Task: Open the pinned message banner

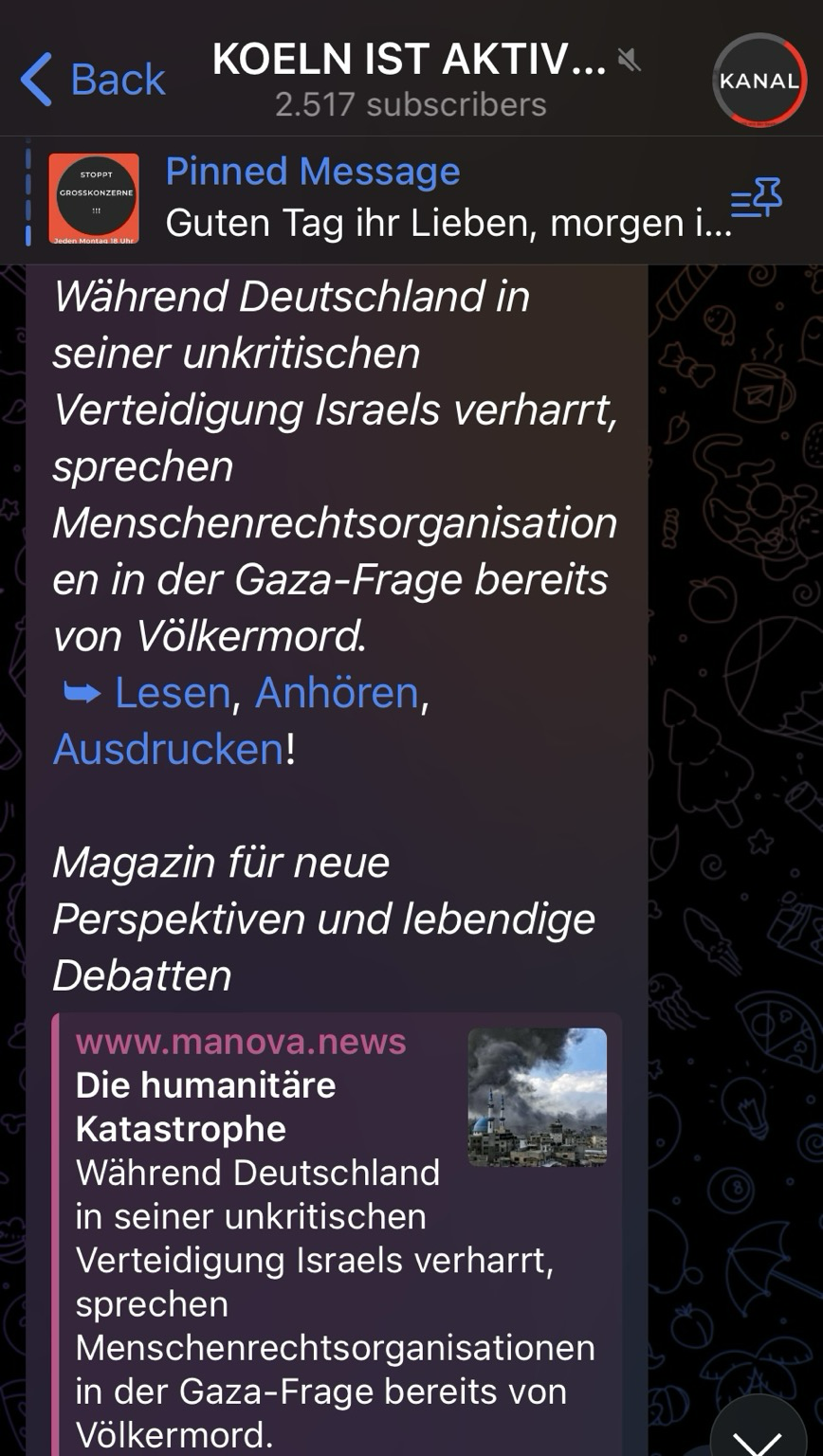Action: point(446,199)
